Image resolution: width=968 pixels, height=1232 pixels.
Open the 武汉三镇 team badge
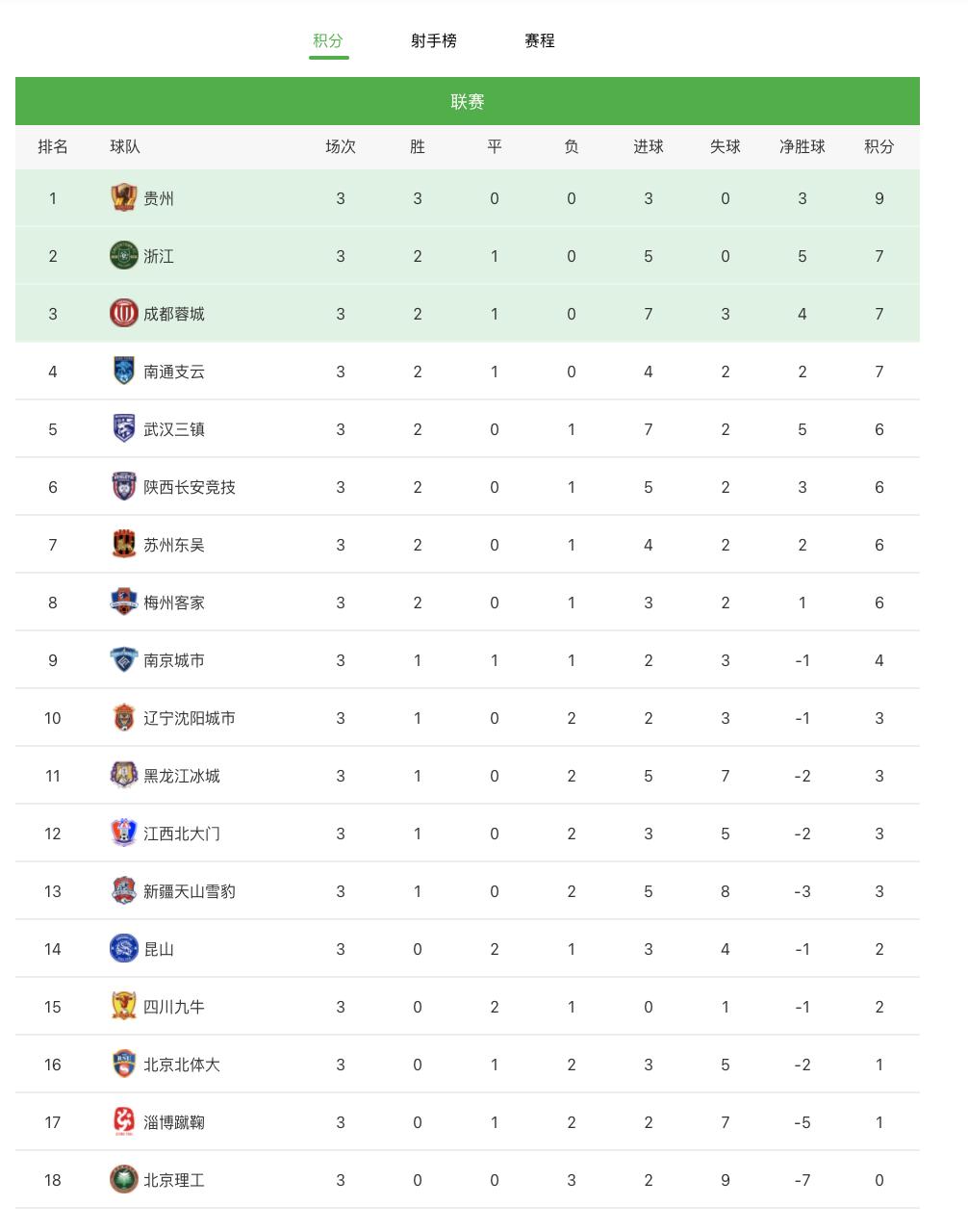pyautogui.click(x=124, y=429)
